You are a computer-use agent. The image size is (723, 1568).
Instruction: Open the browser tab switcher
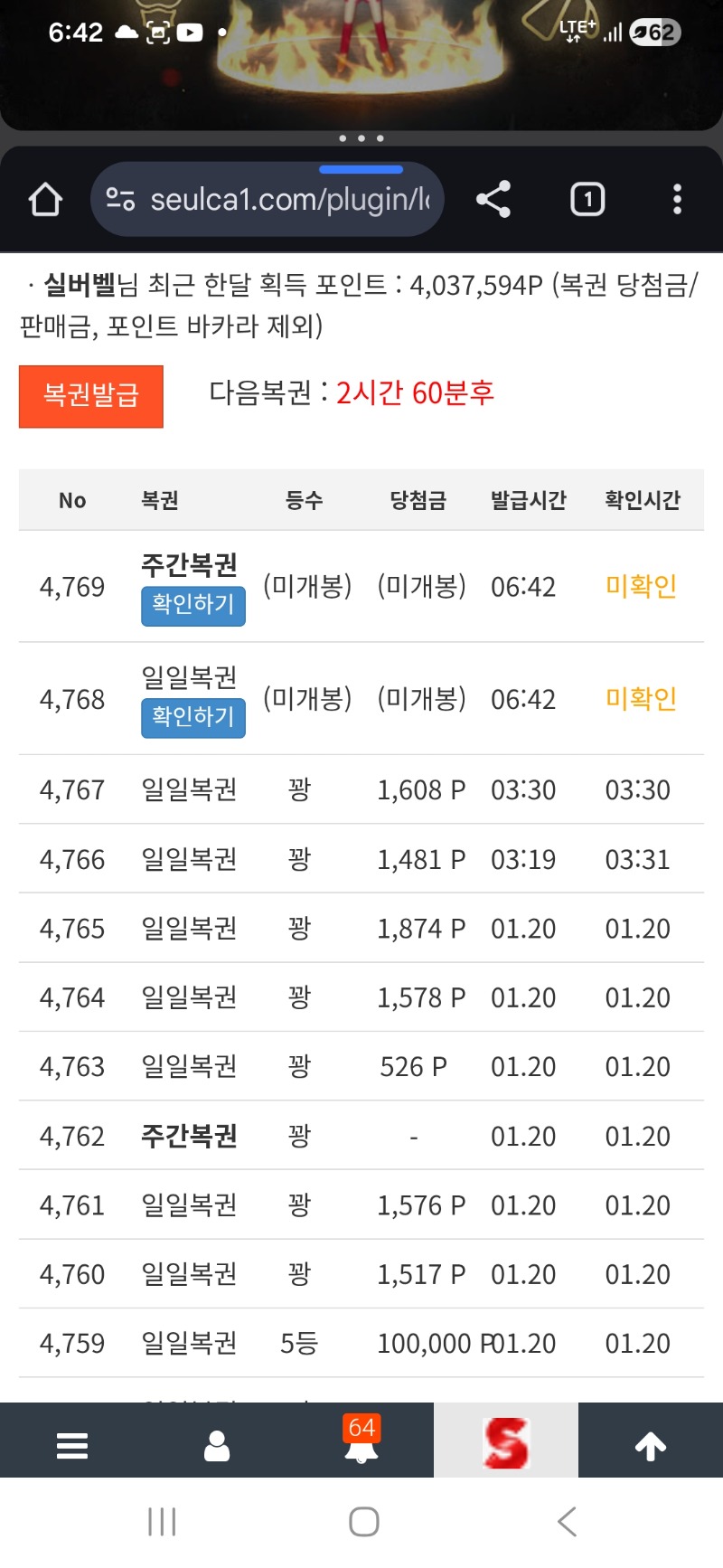[587, 200]
